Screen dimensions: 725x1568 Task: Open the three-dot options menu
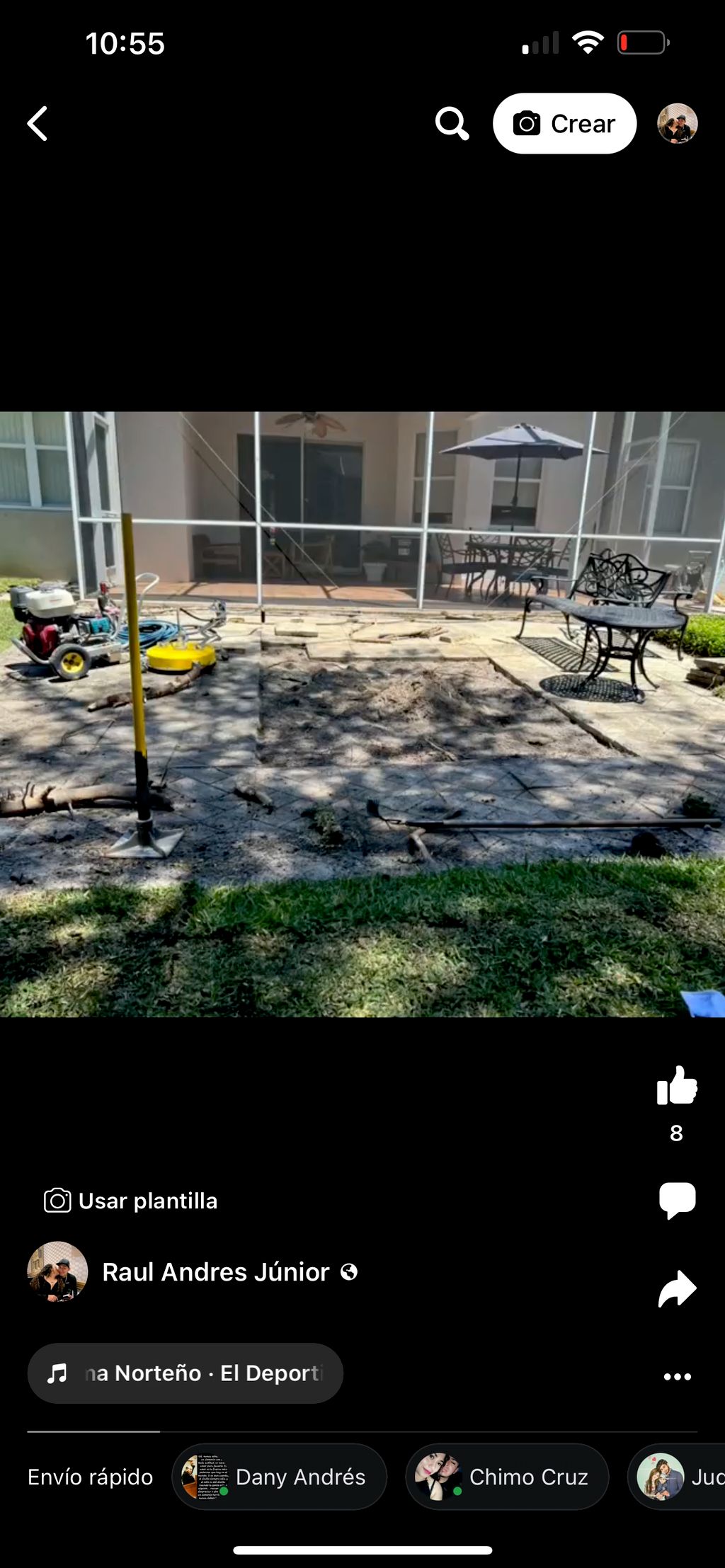(677, 1377)
